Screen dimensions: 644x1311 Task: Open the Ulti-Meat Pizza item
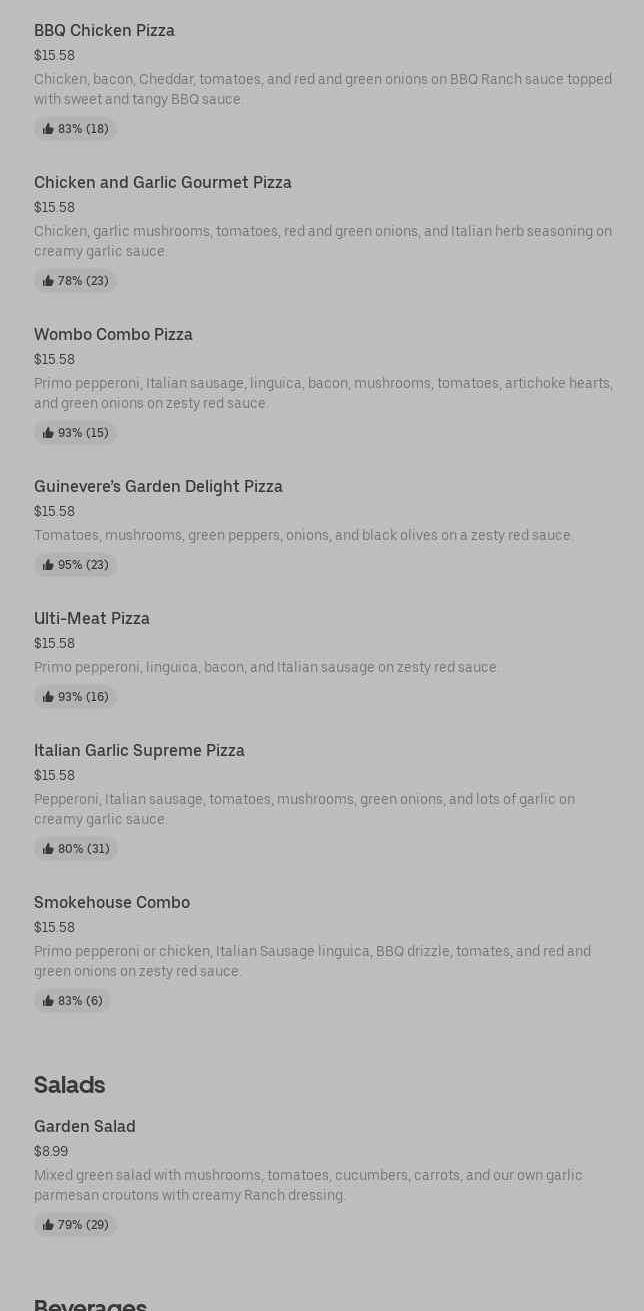pyautogui.click(x=92, y=619)
